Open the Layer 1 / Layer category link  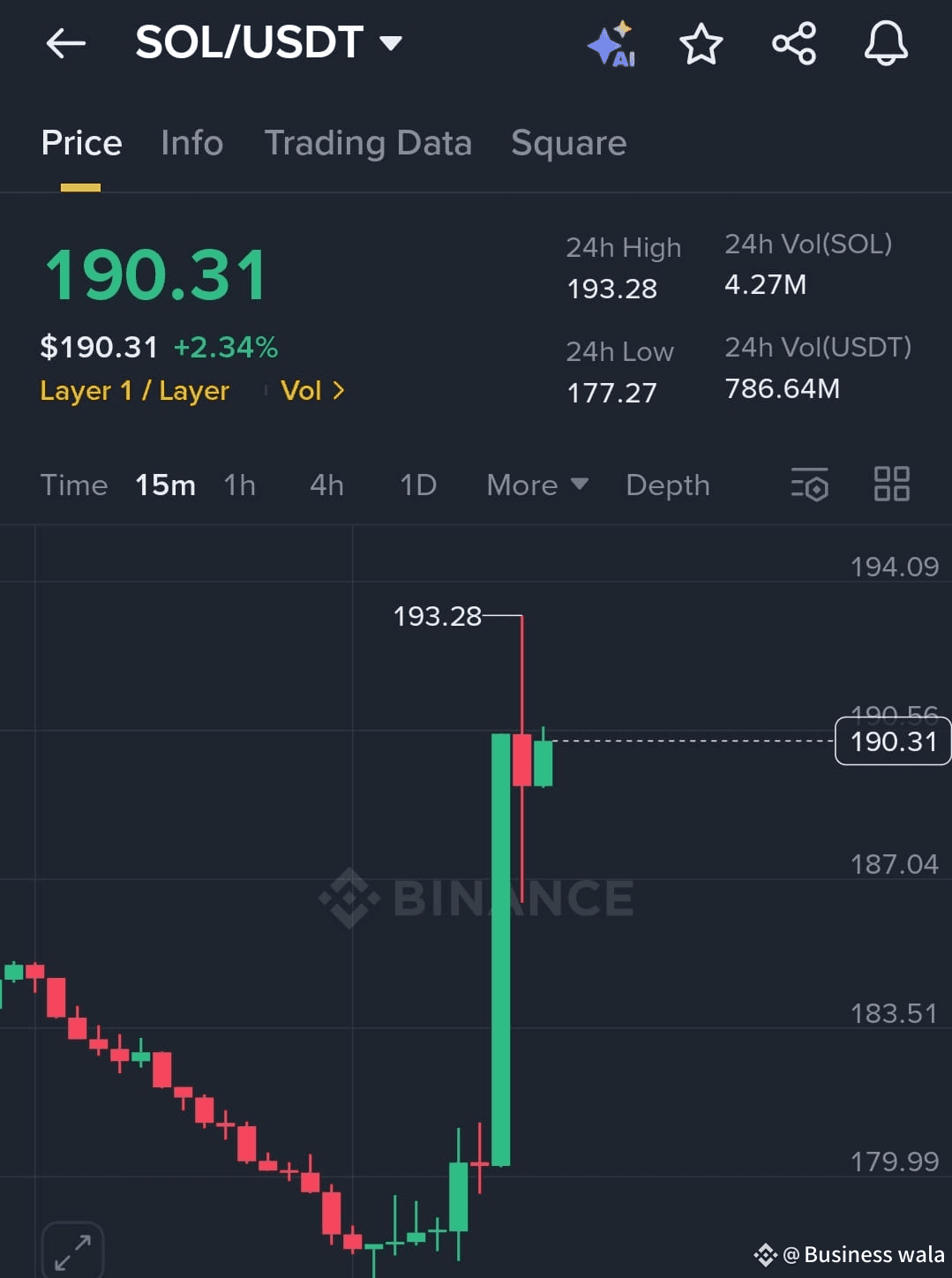pyautogui.click(x=134, y=390)
